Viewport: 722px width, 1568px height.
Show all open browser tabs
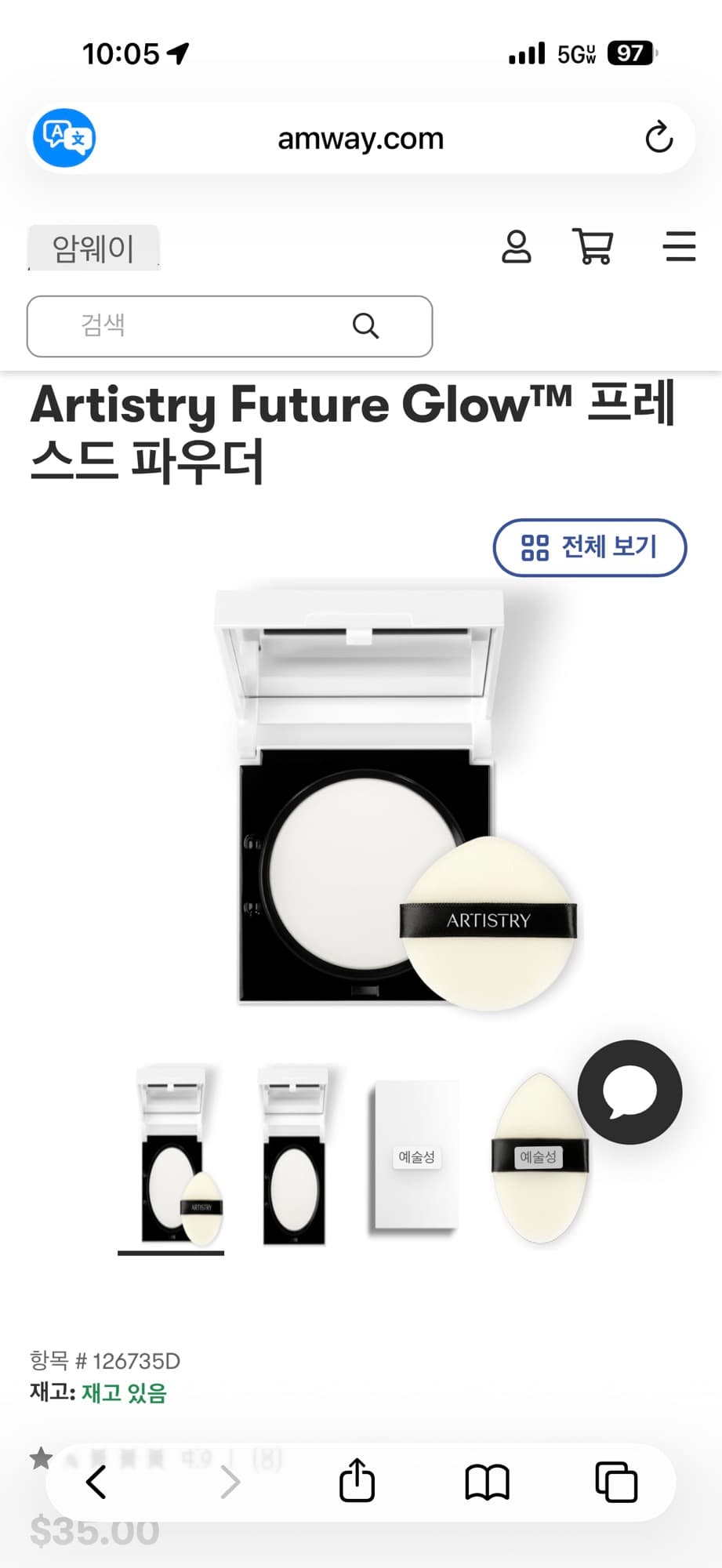617,1483
